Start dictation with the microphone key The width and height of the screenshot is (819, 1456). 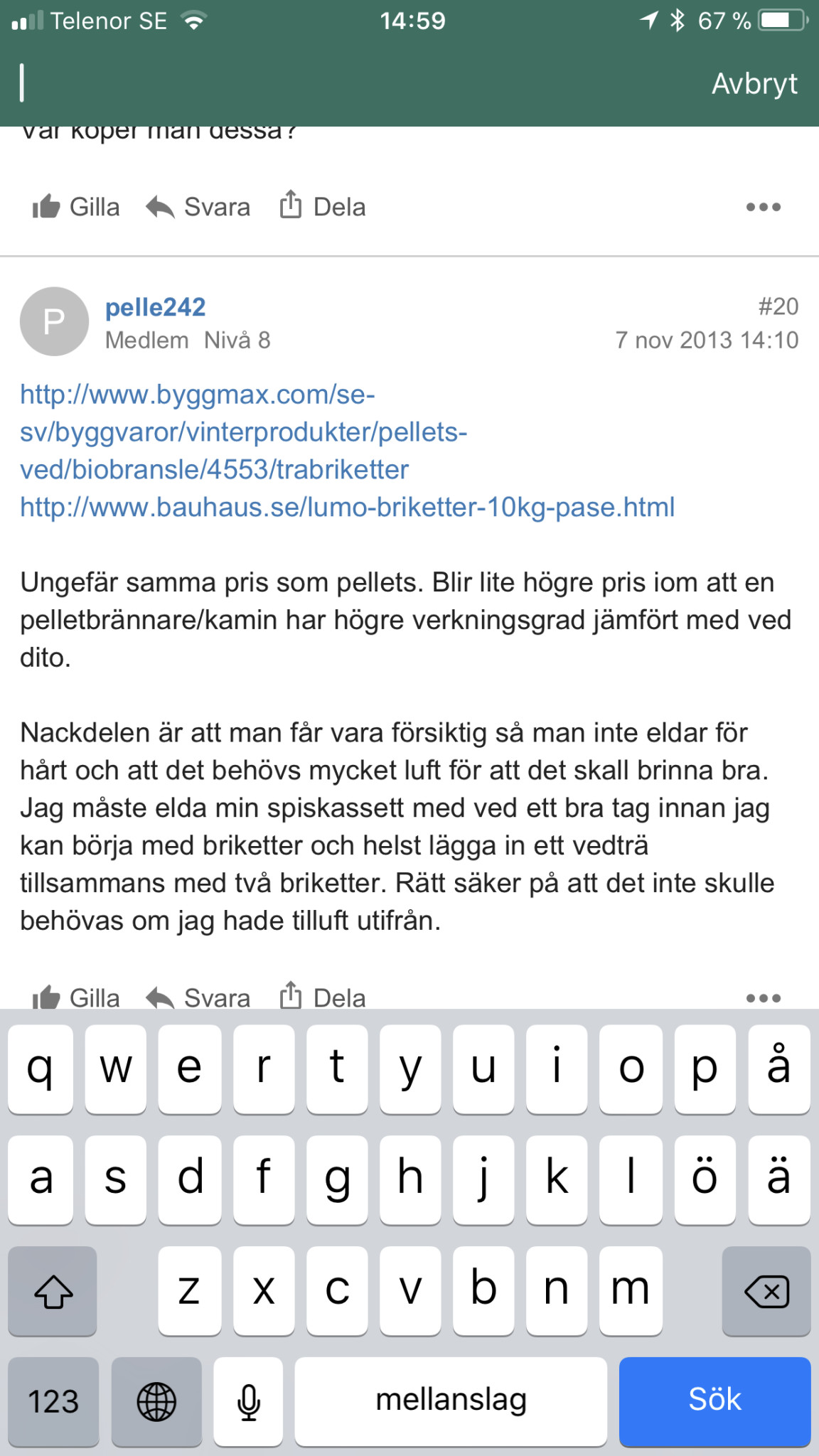(x=248, y=1401)
